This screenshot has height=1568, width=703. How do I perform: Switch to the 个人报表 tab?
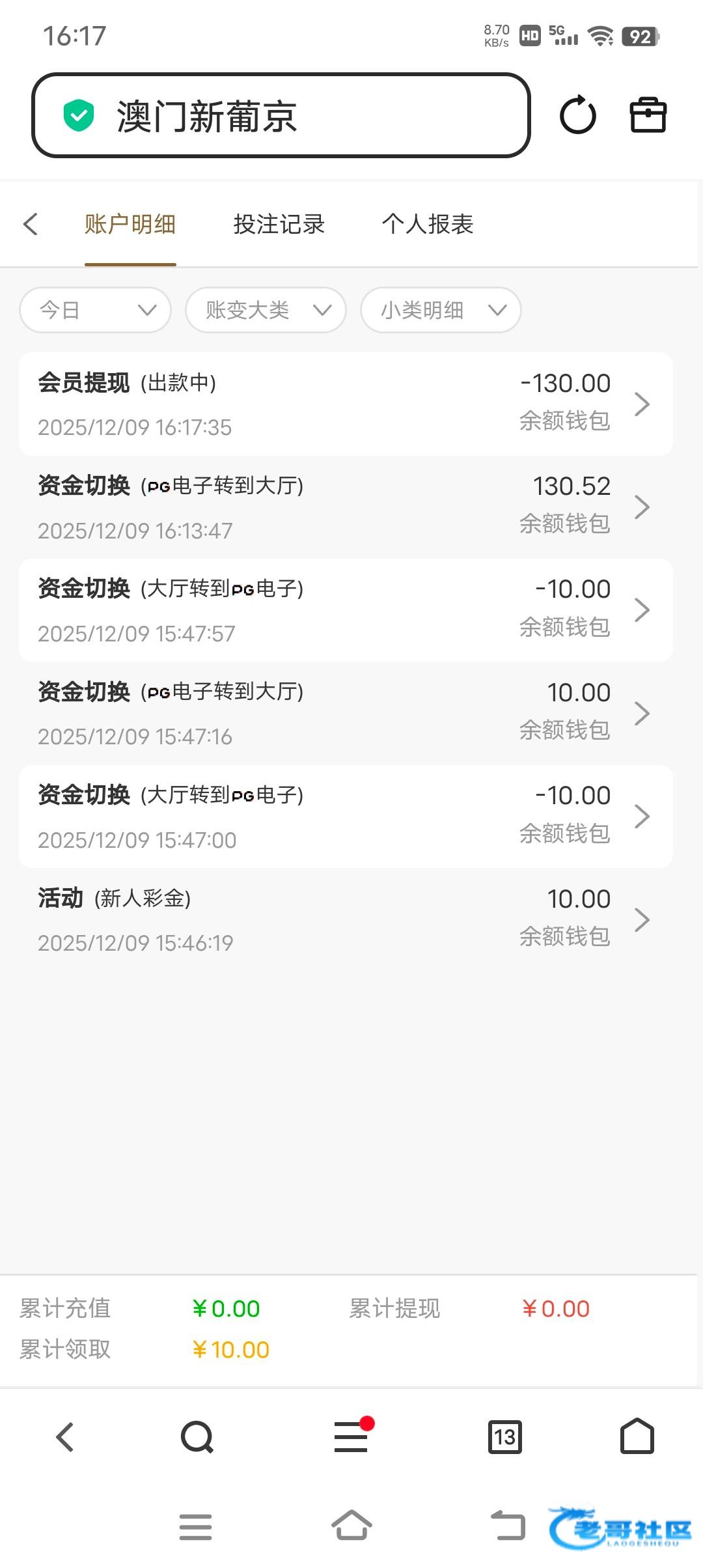tap(427, 224)
